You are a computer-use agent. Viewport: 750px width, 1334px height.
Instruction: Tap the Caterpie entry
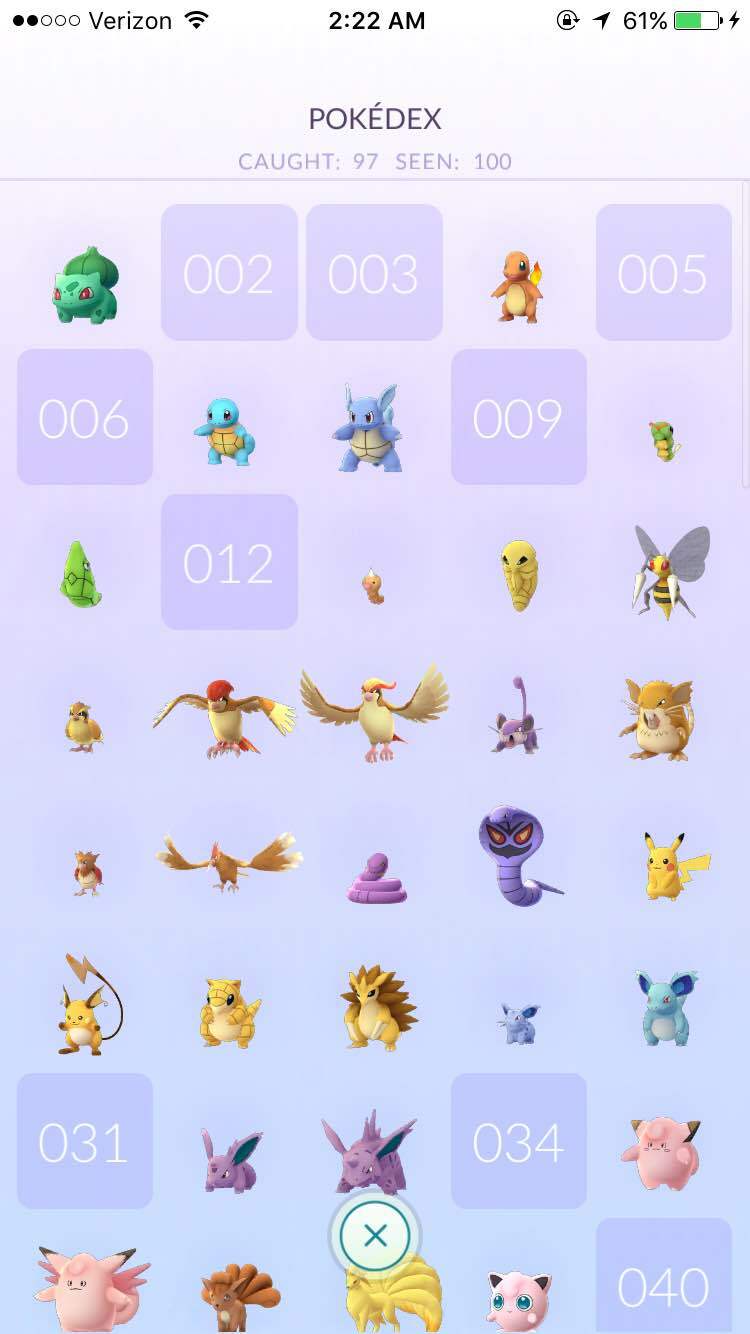(x=663, y=438)
